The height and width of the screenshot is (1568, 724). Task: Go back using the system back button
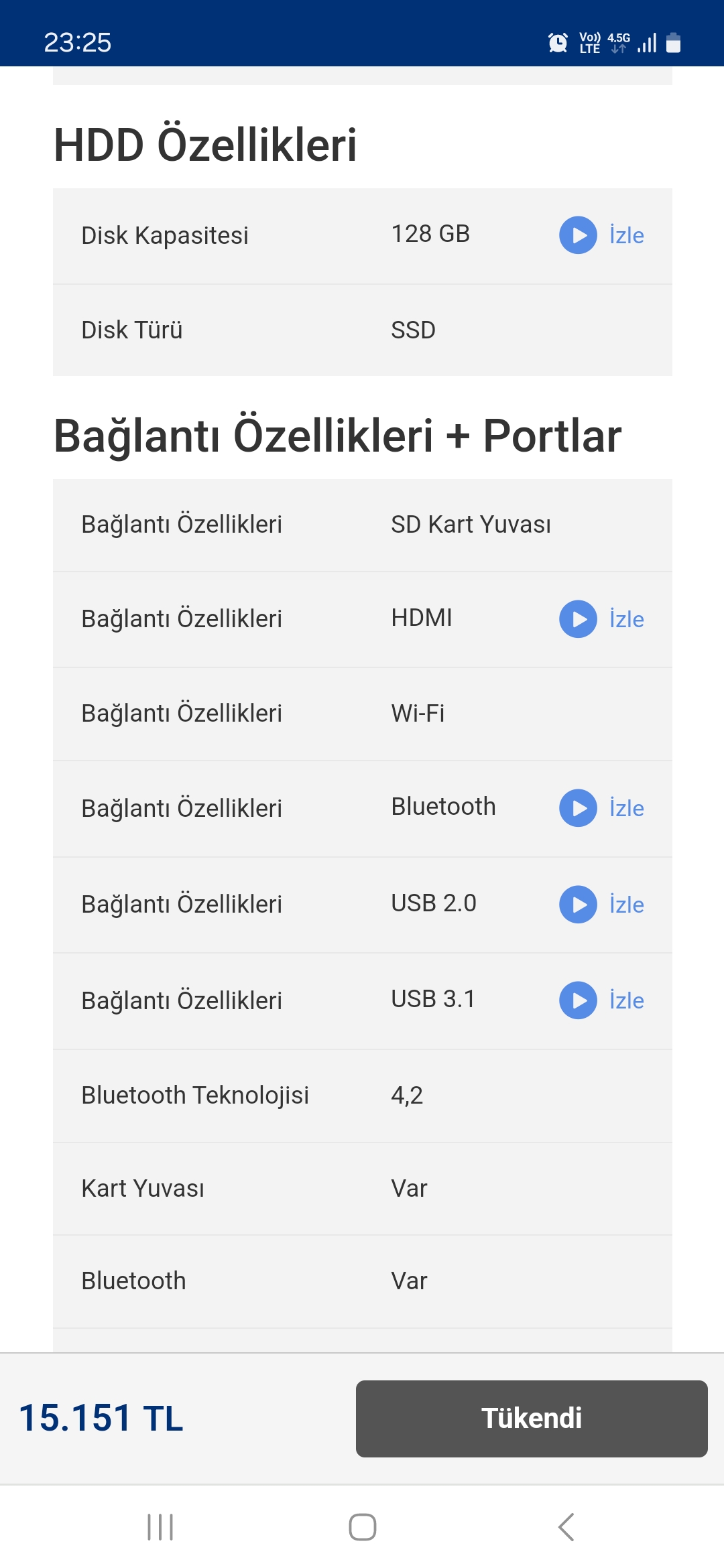pyautogui.click(x=566, y=1527)
